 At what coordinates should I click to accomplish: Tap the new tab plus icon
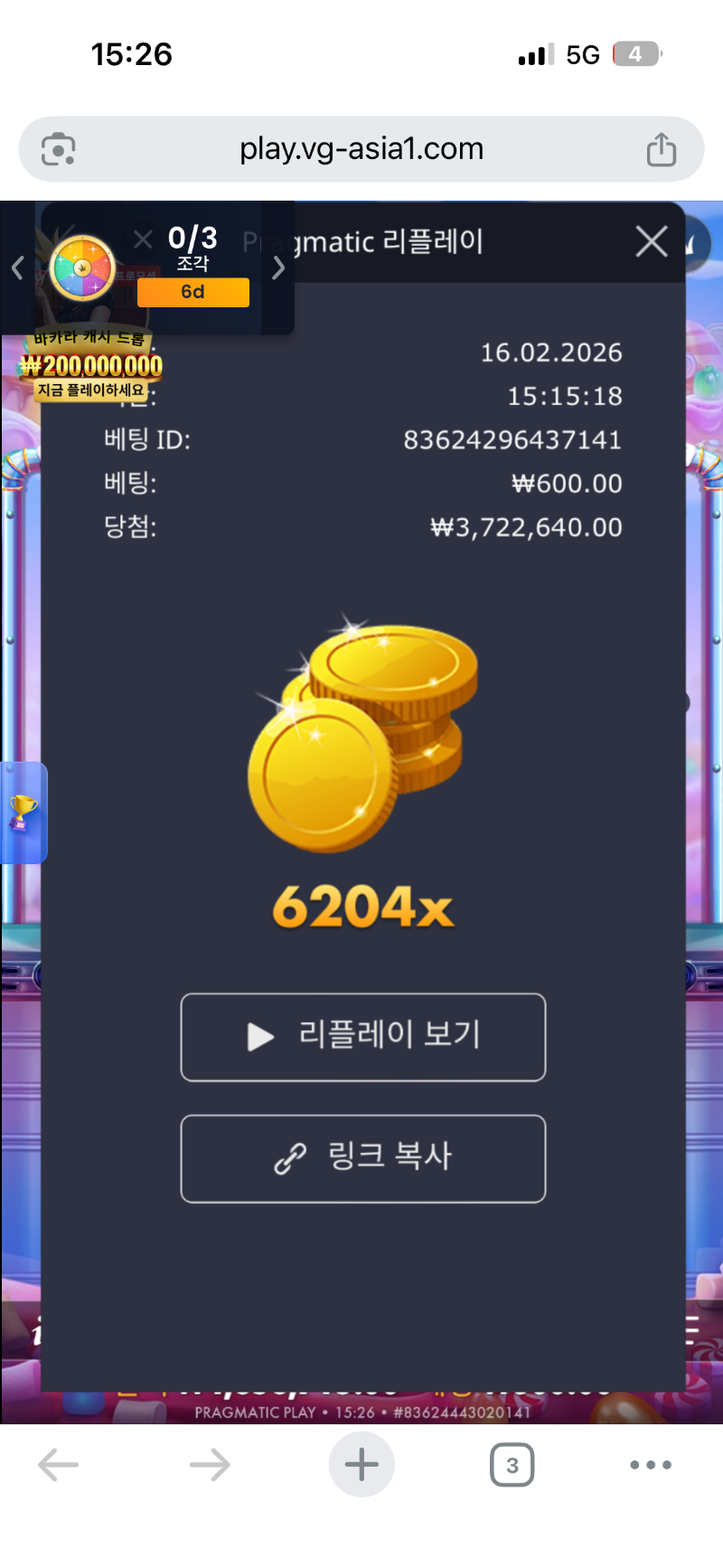pos(361,1465)
